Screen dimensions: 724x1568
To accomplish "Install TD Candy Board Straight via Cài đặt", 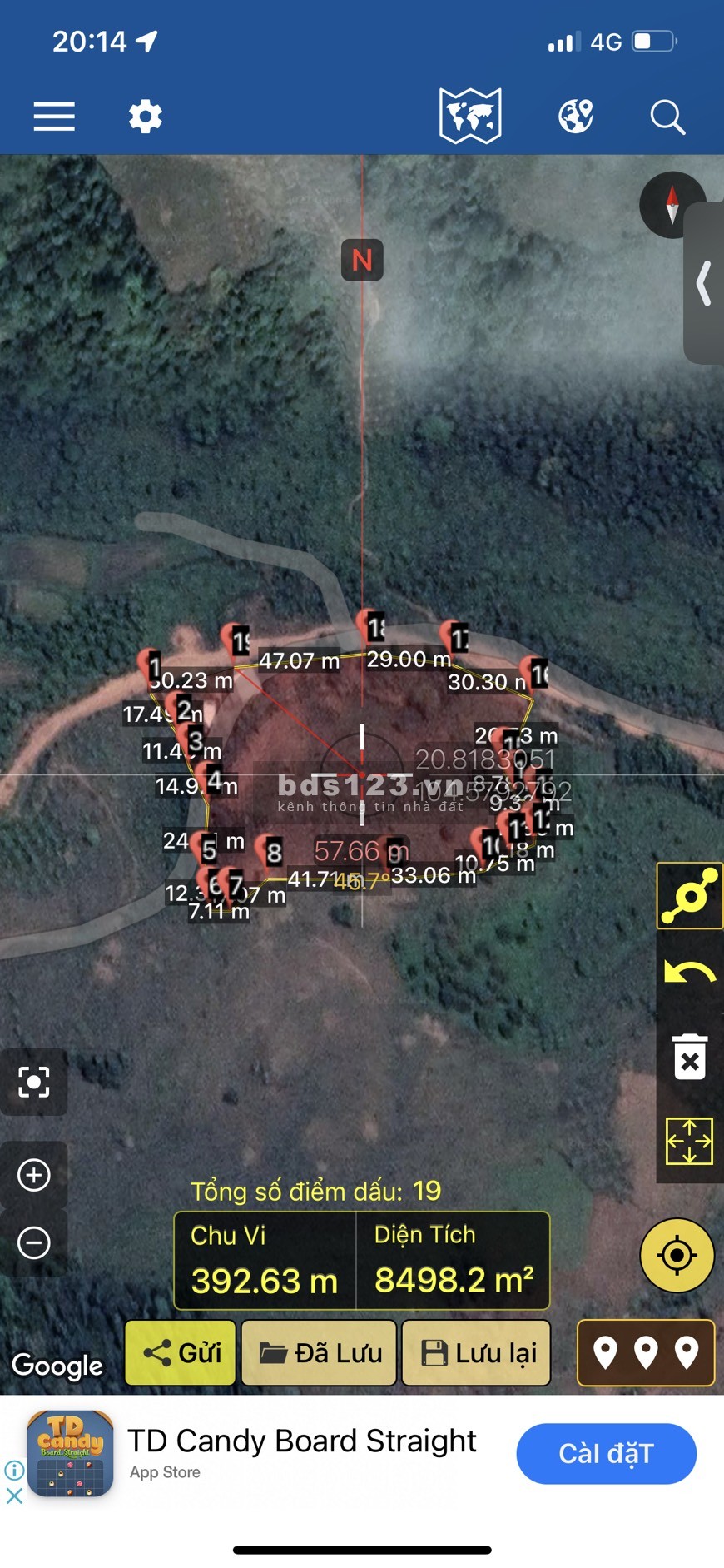I will coord(606,1453).
